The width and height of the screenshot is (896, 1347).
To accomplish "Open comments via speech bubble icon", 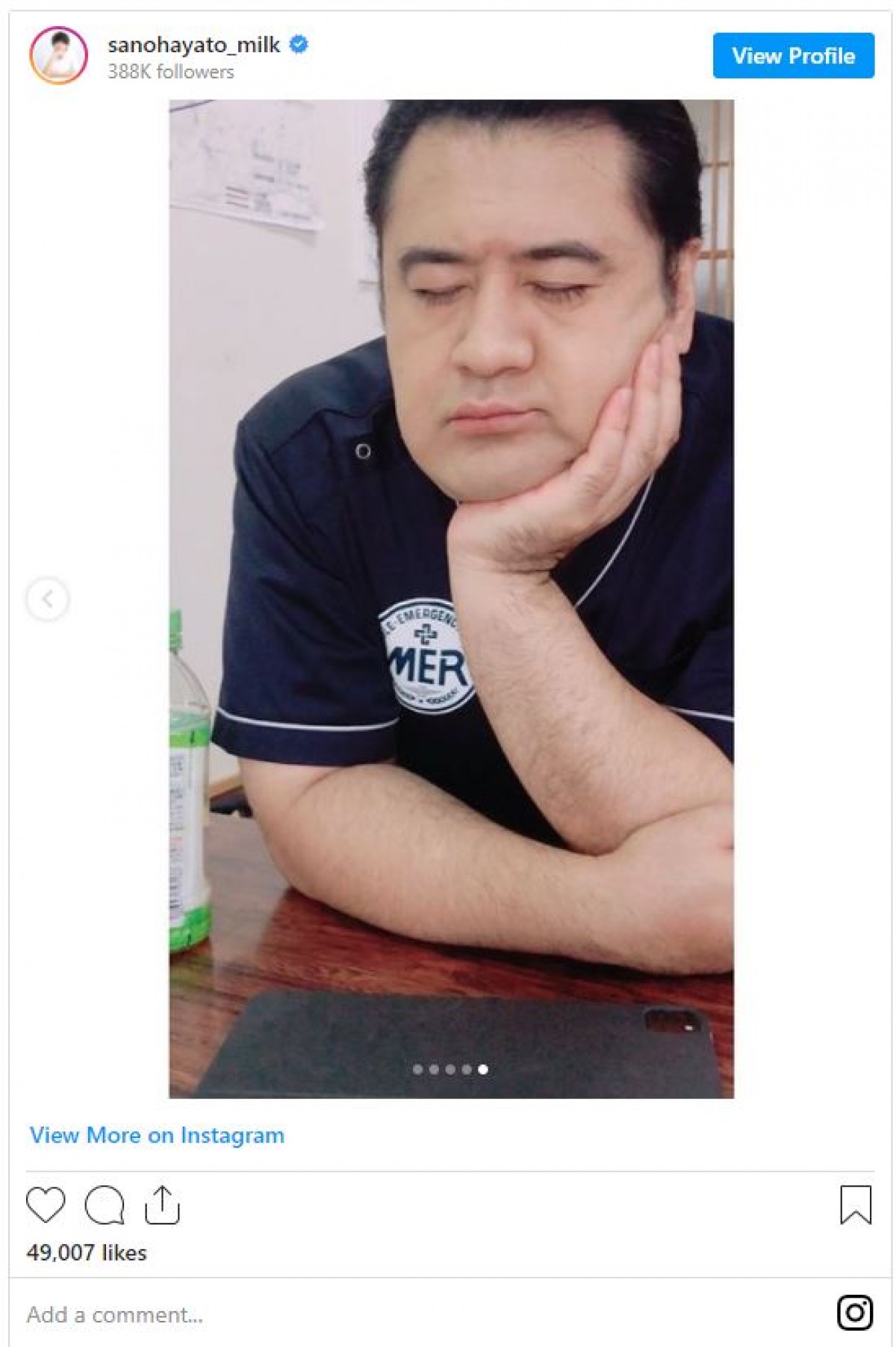I will coord(104,1204).
